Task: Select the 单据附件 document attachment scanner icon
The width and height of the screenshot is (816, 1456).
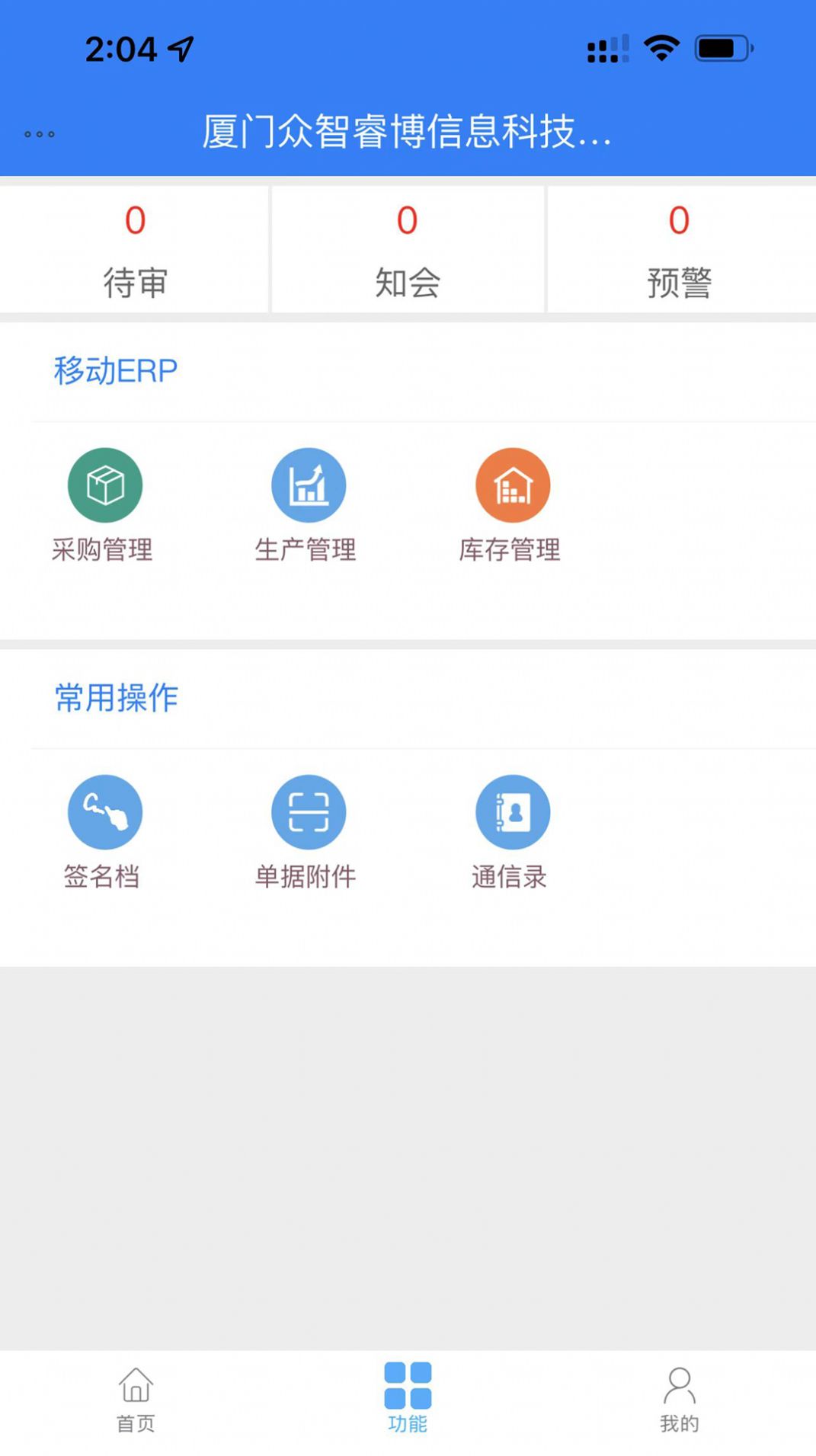Action: (x=308, y=811)
